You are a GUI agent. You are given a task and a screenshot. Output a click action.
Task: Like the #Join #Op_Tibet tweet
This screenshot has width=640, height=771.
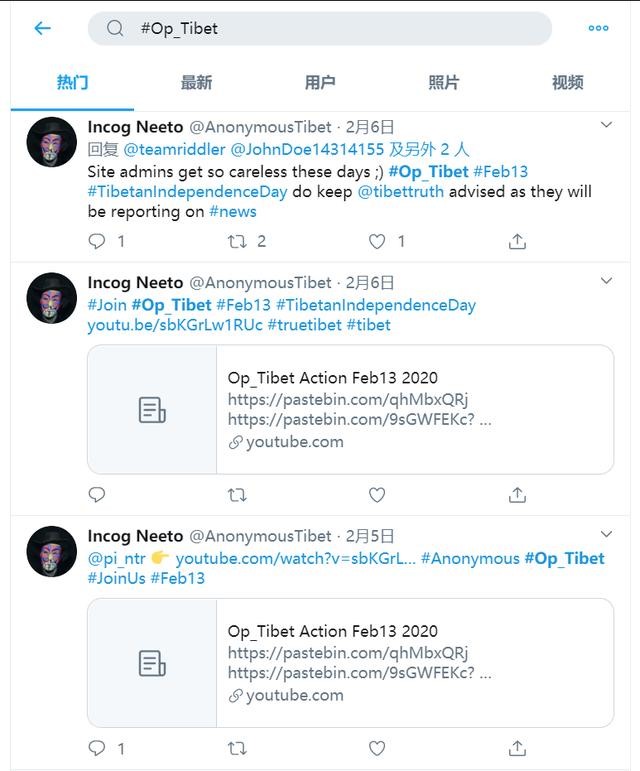pyautogui.click(x=377, y=494)
